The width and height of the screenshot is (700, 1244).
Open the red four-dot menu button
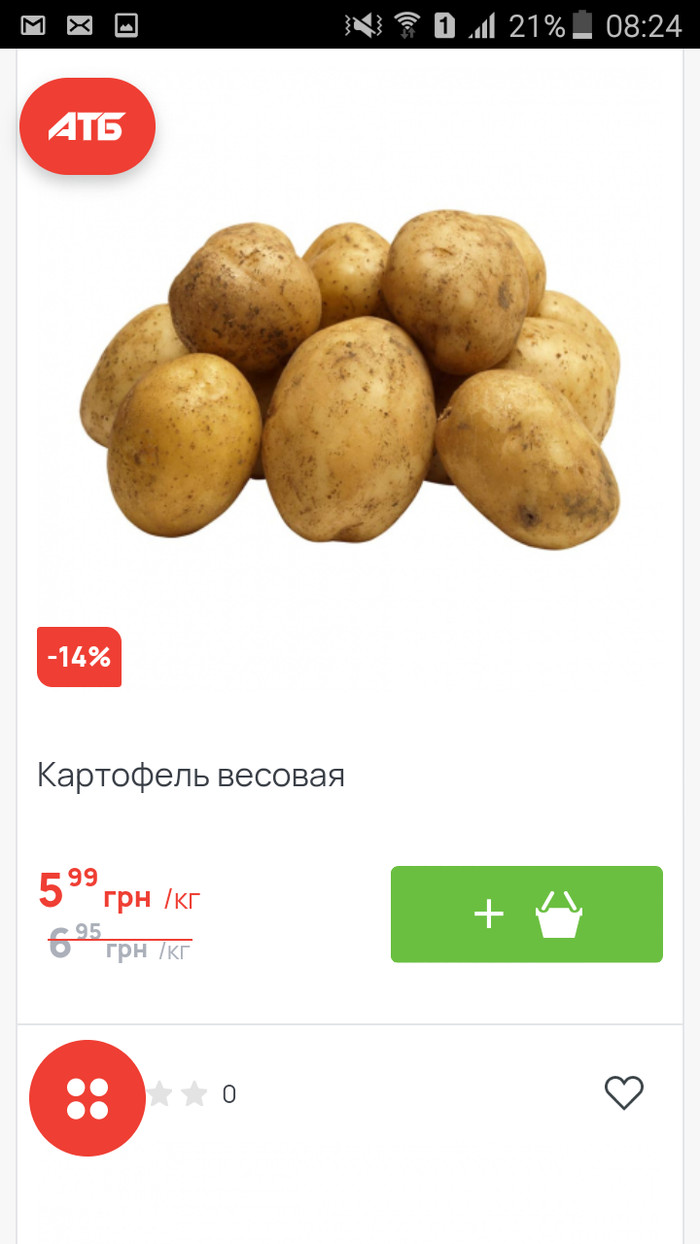[87, 1098]
